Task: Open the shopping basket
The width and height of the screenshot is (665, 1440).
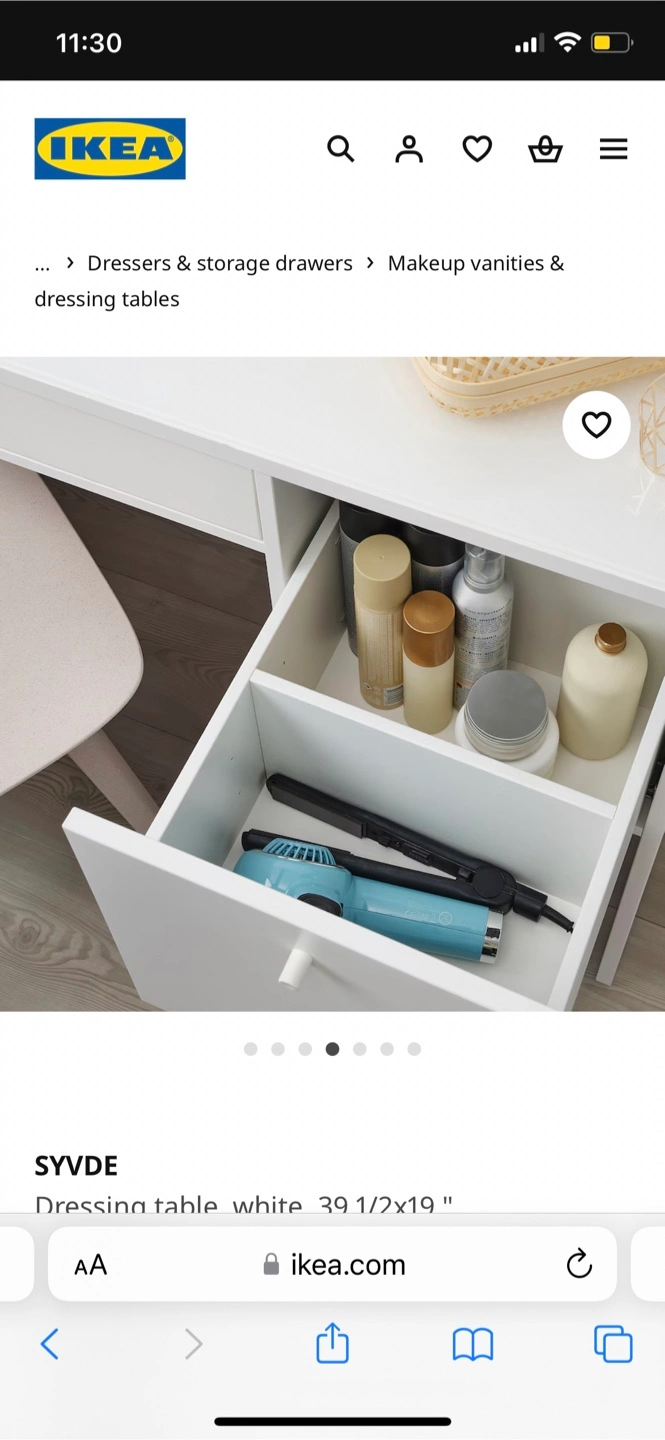Action: coord(545,149)
